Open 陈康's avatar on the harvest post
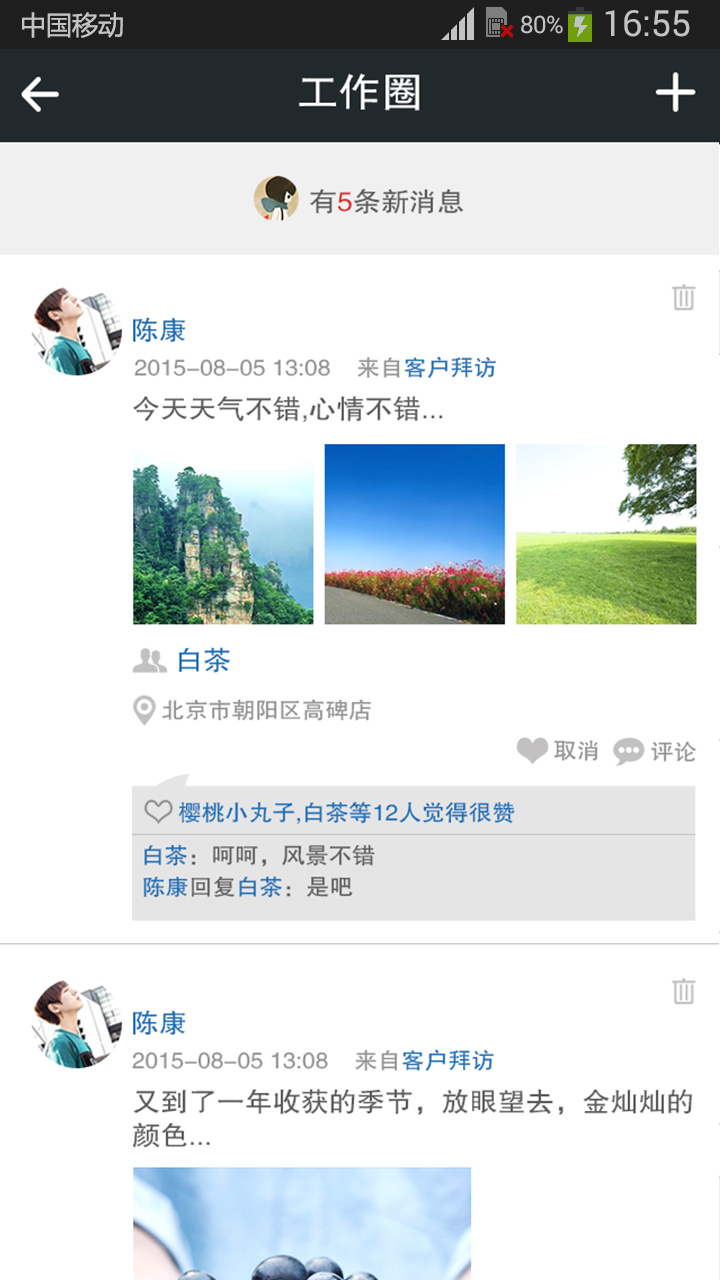Image resolution: width=720 pixels, height=1280 pixels. click(x=77, y=1024)
